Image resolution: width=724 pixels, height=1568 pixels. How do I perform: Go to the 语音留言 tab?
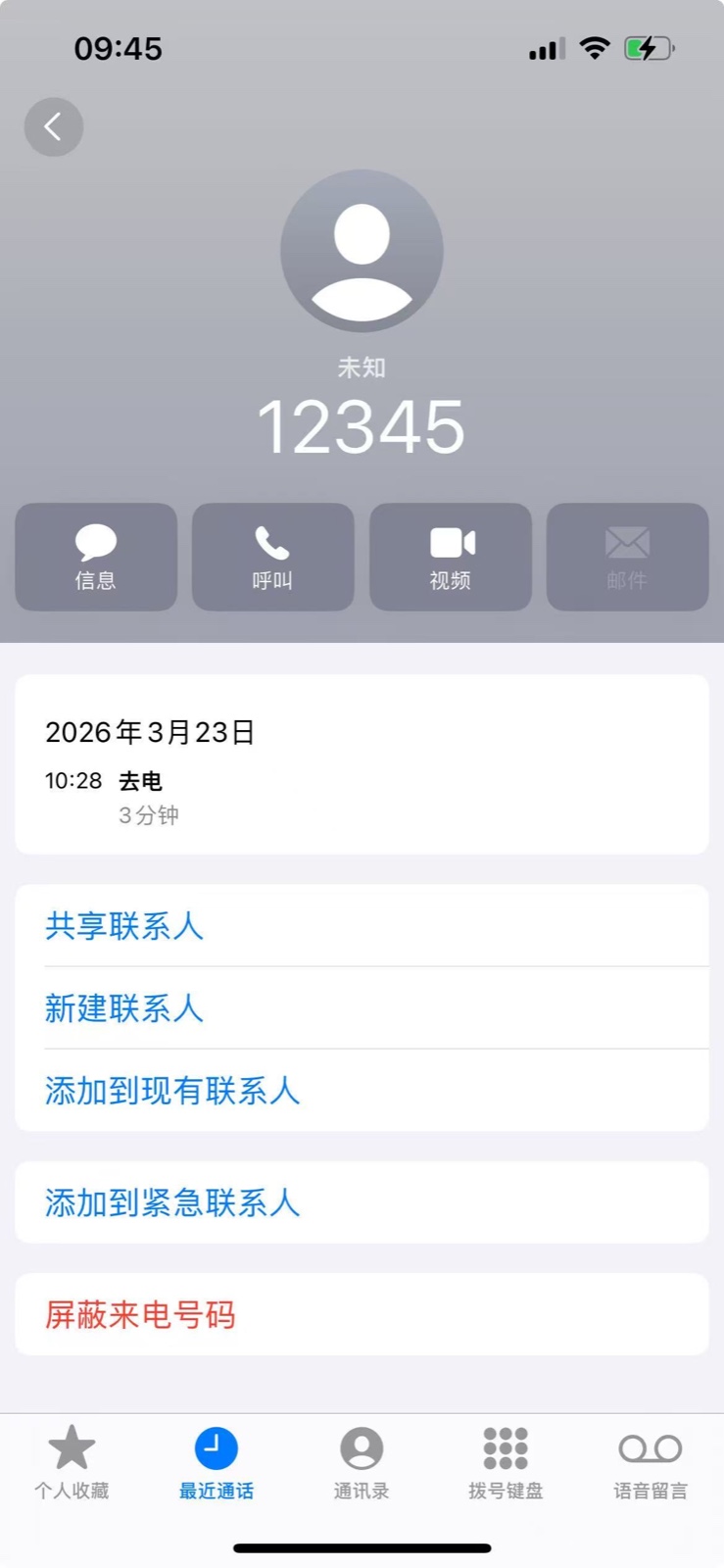coord(651,1462)
